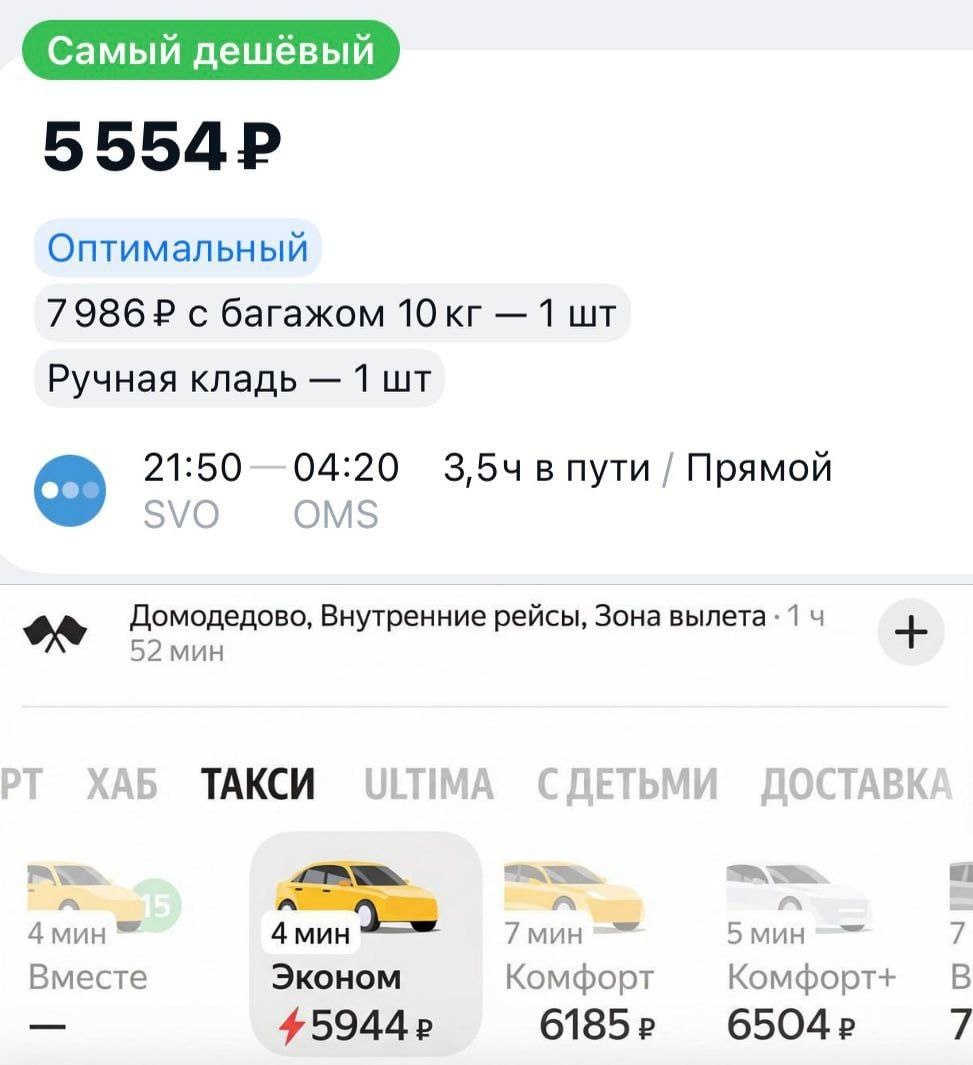The width and height of the screenshot is (973, 1065).
Task: Go to the ДОСТАВКА tab
Action: tap(857, 784)
